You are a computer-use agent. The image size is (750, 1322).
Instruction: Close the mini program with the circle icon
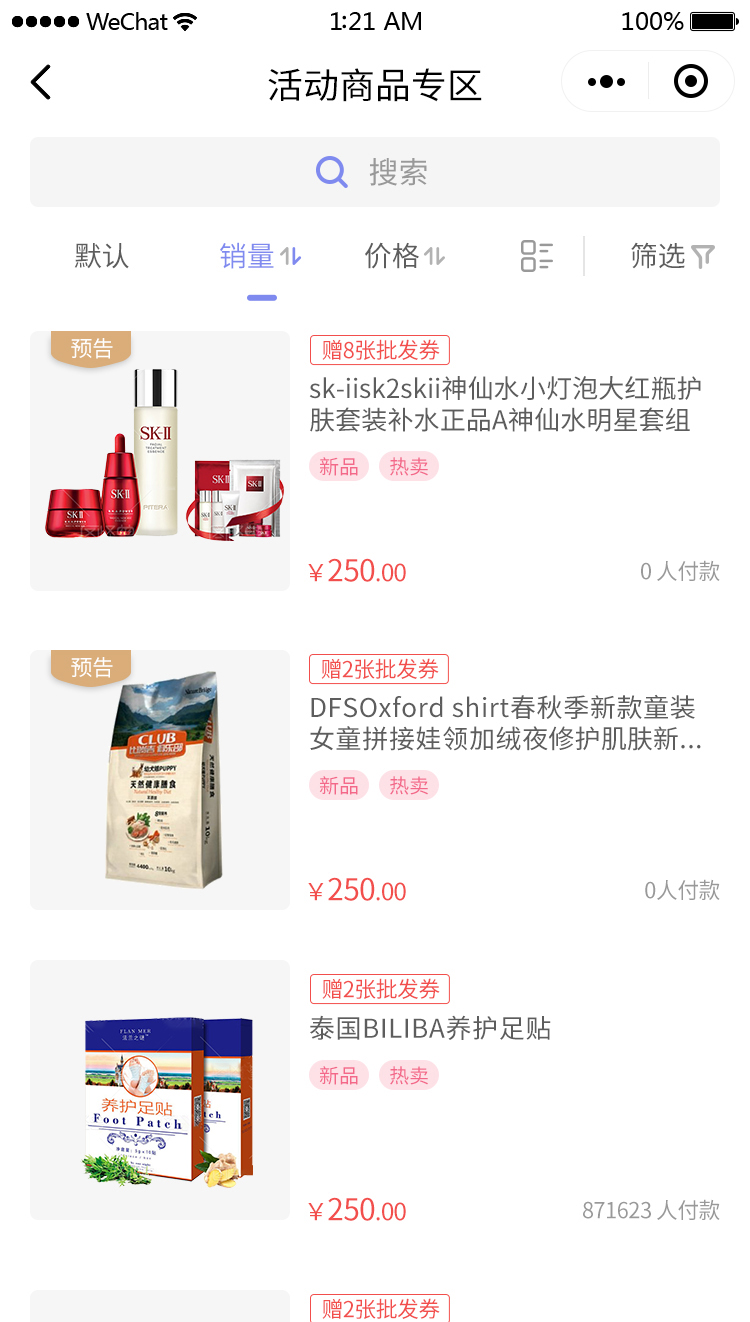(x=691, y=82)
